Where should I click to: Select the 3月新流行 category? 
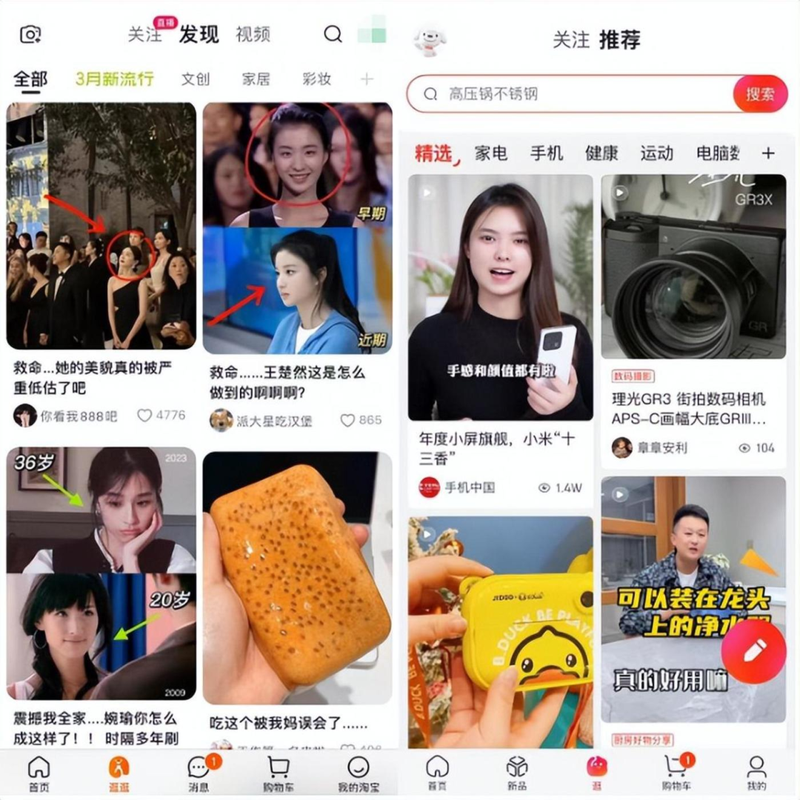(x=114, y=79)
